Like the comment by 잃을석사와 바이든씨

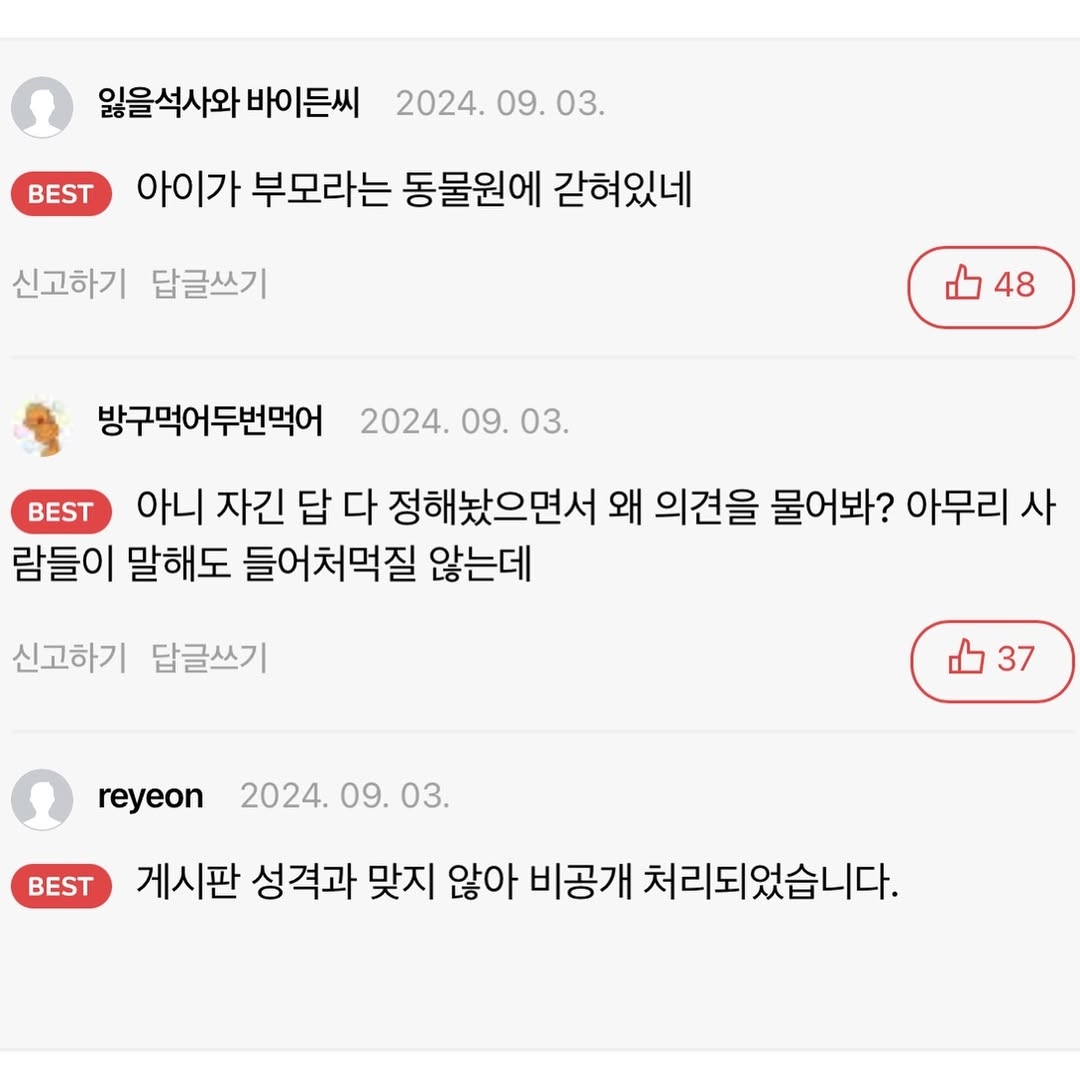coord(989,286)
